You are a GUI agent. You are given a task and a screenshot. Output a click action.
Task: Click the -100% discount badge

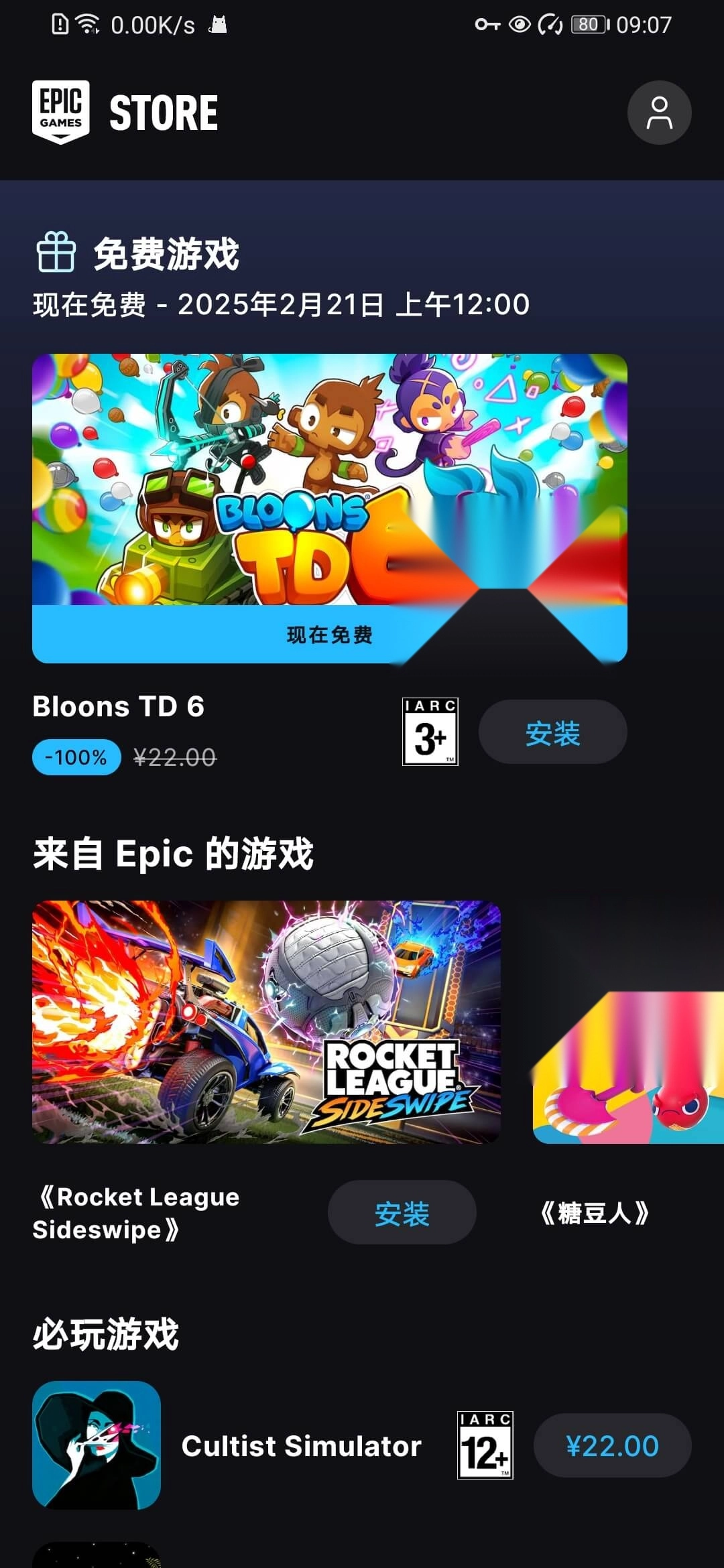coord(75,757)
